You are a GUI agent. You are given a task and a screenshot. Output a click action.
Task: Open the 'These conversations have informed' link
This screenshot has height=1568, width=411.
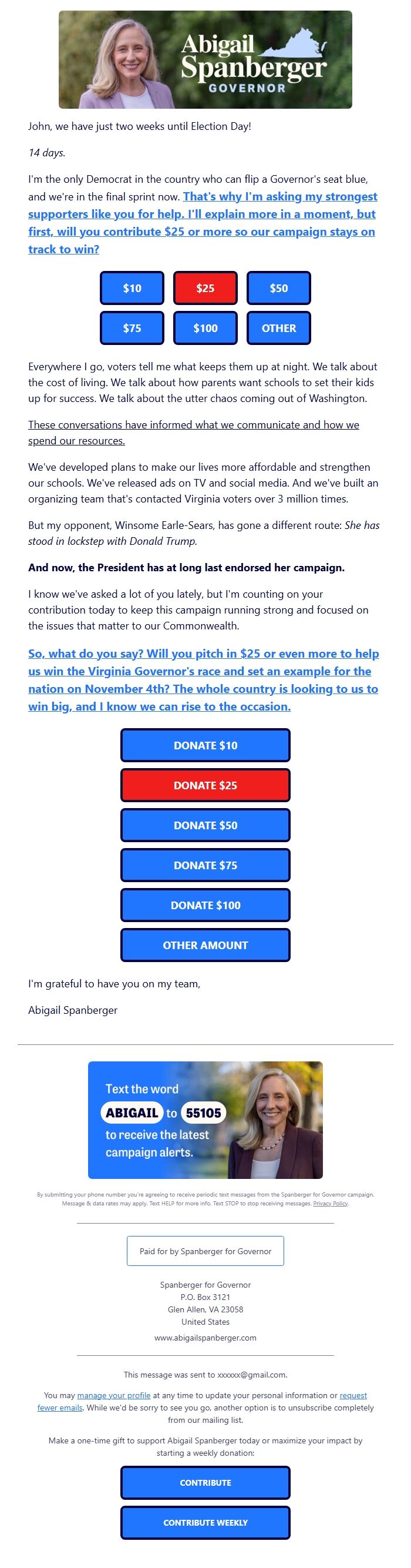tap(193, 432)
